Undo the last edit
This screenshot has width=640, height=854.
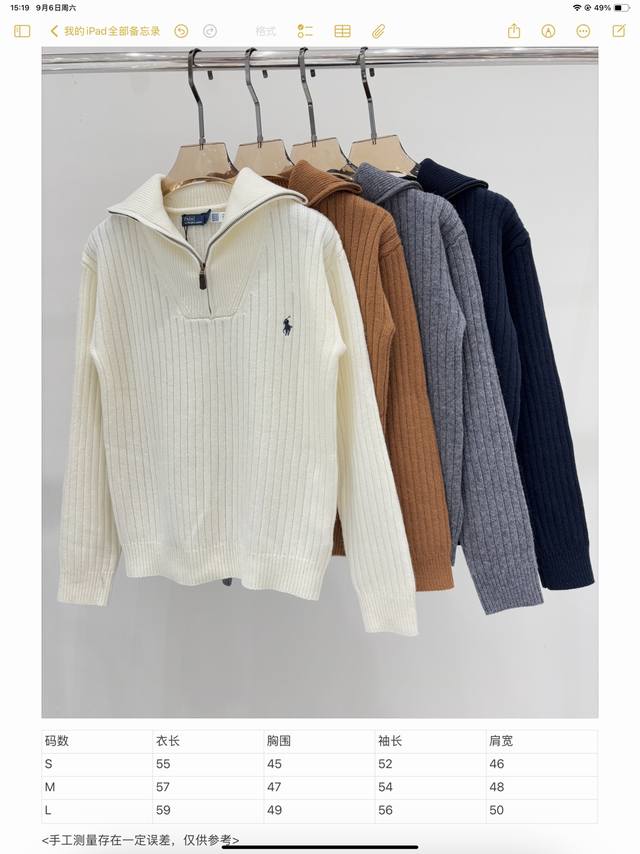coord(181,31)
